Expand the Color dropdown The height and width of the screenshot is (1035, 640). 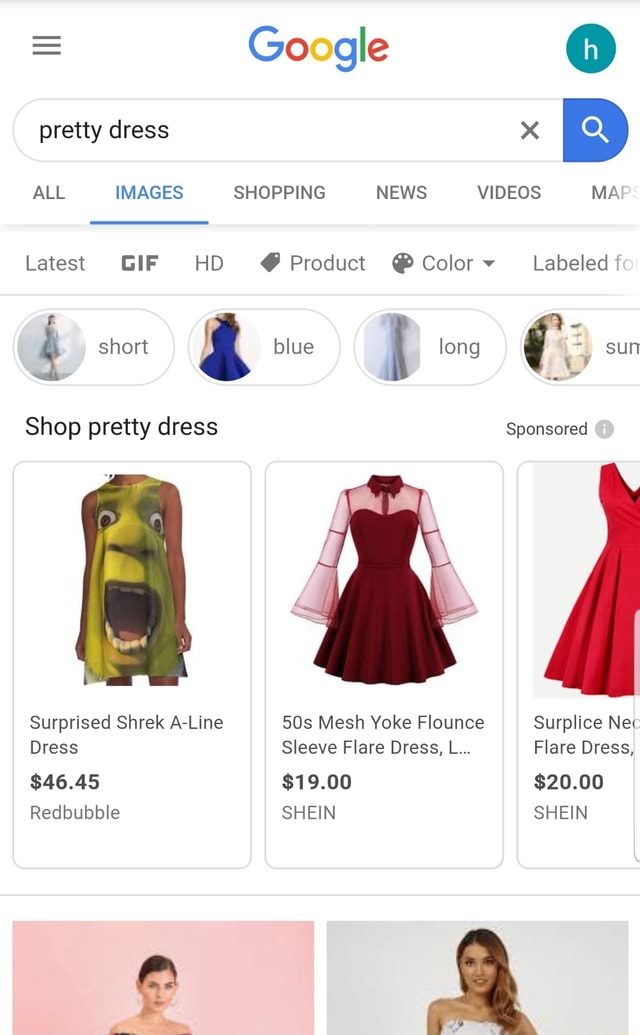click(x=444, y=263)
